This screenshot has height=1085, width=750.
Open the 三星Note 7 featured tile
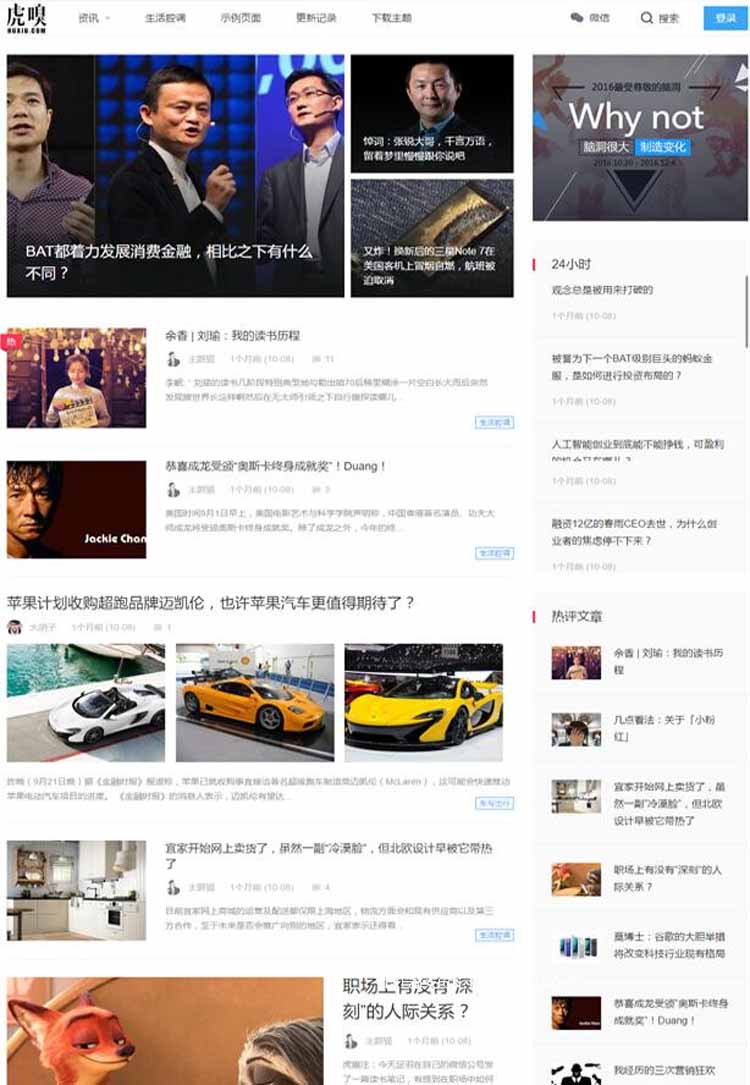tap(432, 238)
